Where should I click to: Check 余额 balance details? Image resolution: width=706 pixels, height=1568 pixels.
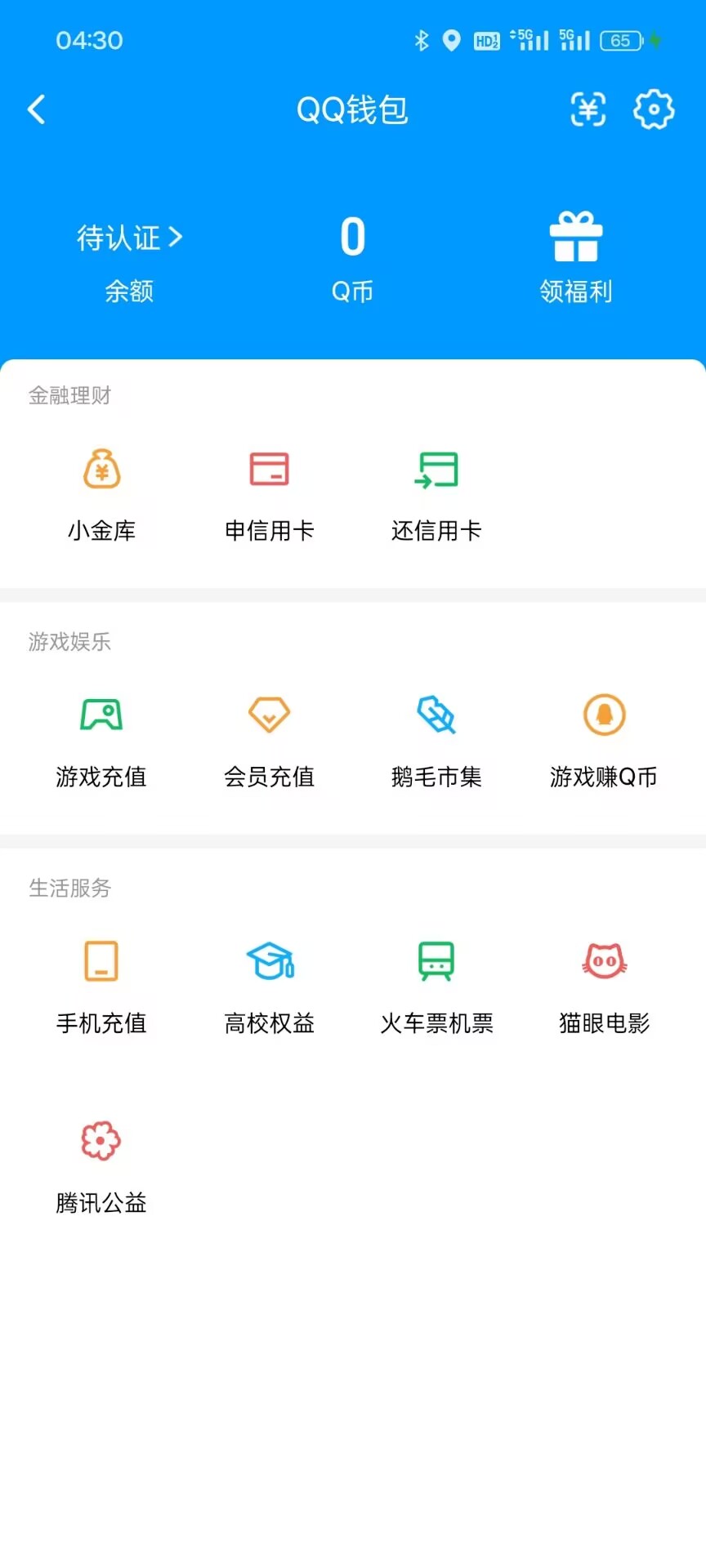click(x=128, y=292)
